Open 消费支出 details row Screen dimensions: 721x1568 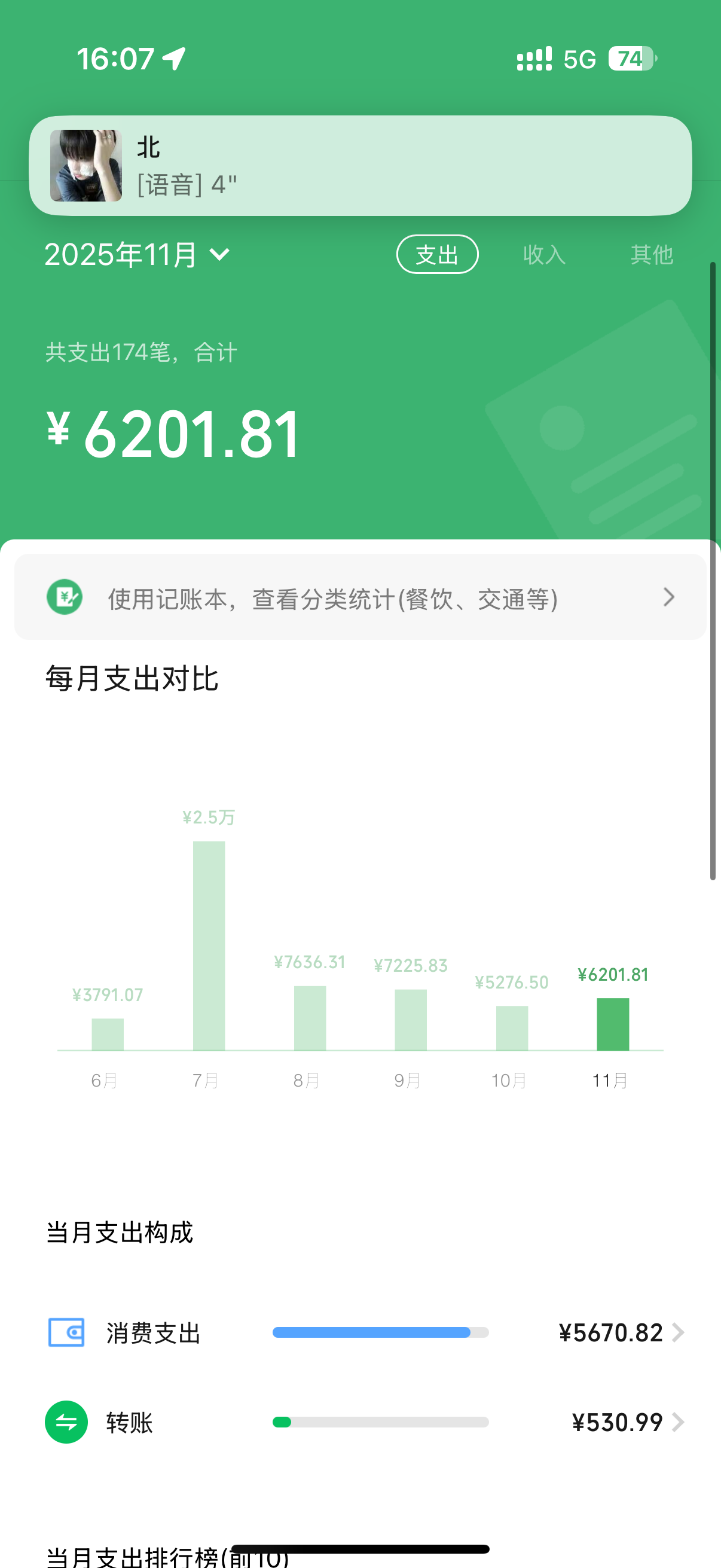[365, 1332]
